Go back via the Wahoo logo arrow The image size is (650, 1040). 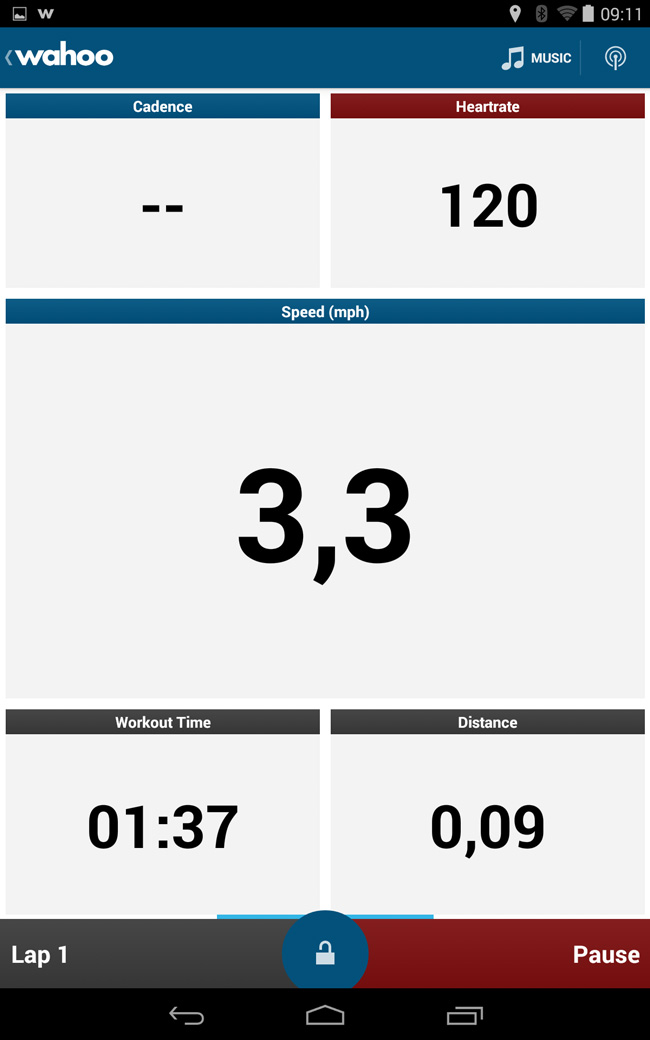tap(59, 57)
